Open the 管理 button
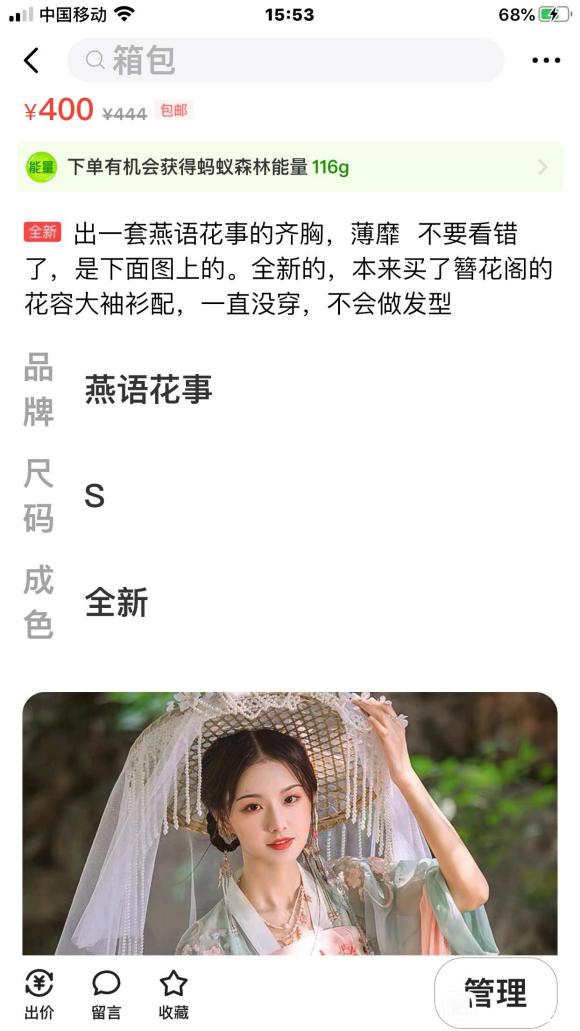This screenshot has height=1031, width=580. tap(496, 992)
